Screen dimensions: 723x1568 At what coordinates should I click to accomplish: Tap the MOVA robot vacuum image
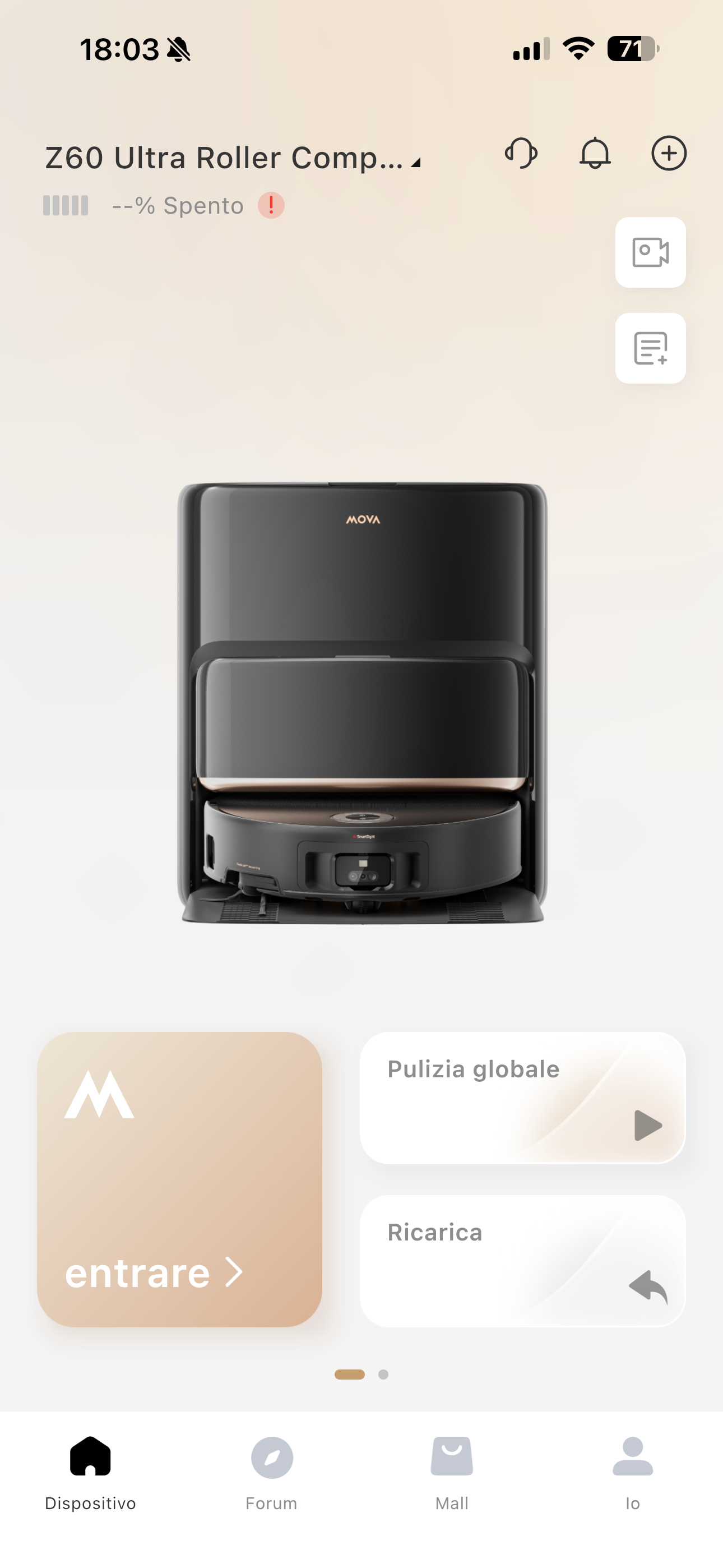tap(362, 703)
